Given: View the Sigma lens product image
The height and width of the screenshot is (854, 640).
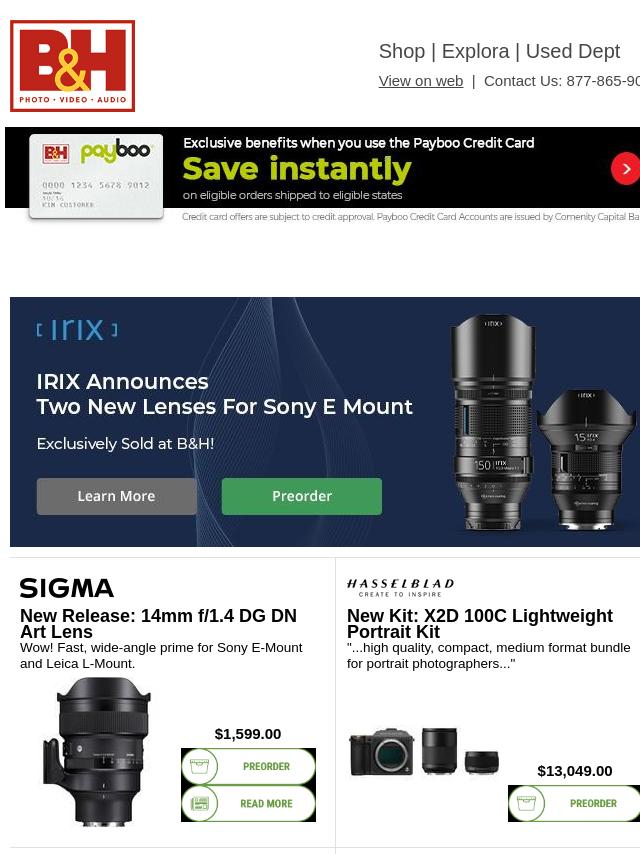Looking at the screenshot, I should pos(97,751).
